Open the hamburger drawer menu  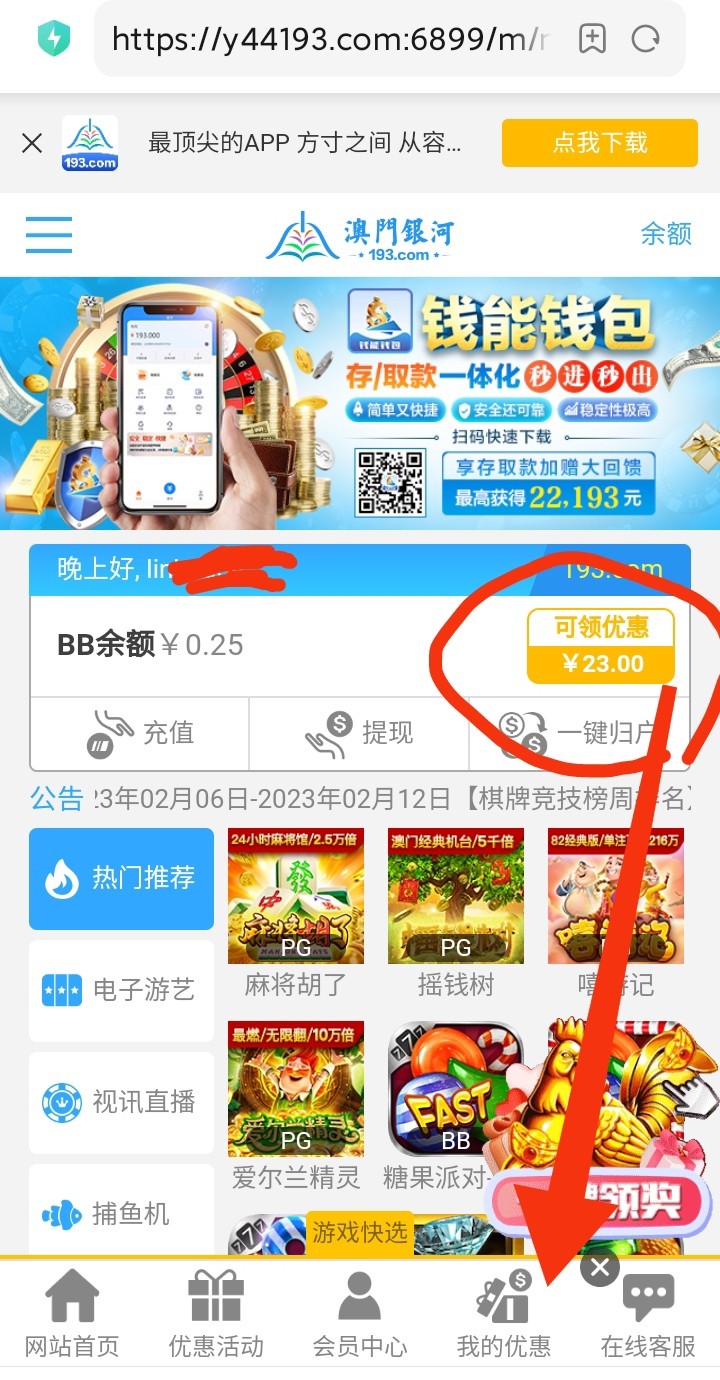(49, 235)
